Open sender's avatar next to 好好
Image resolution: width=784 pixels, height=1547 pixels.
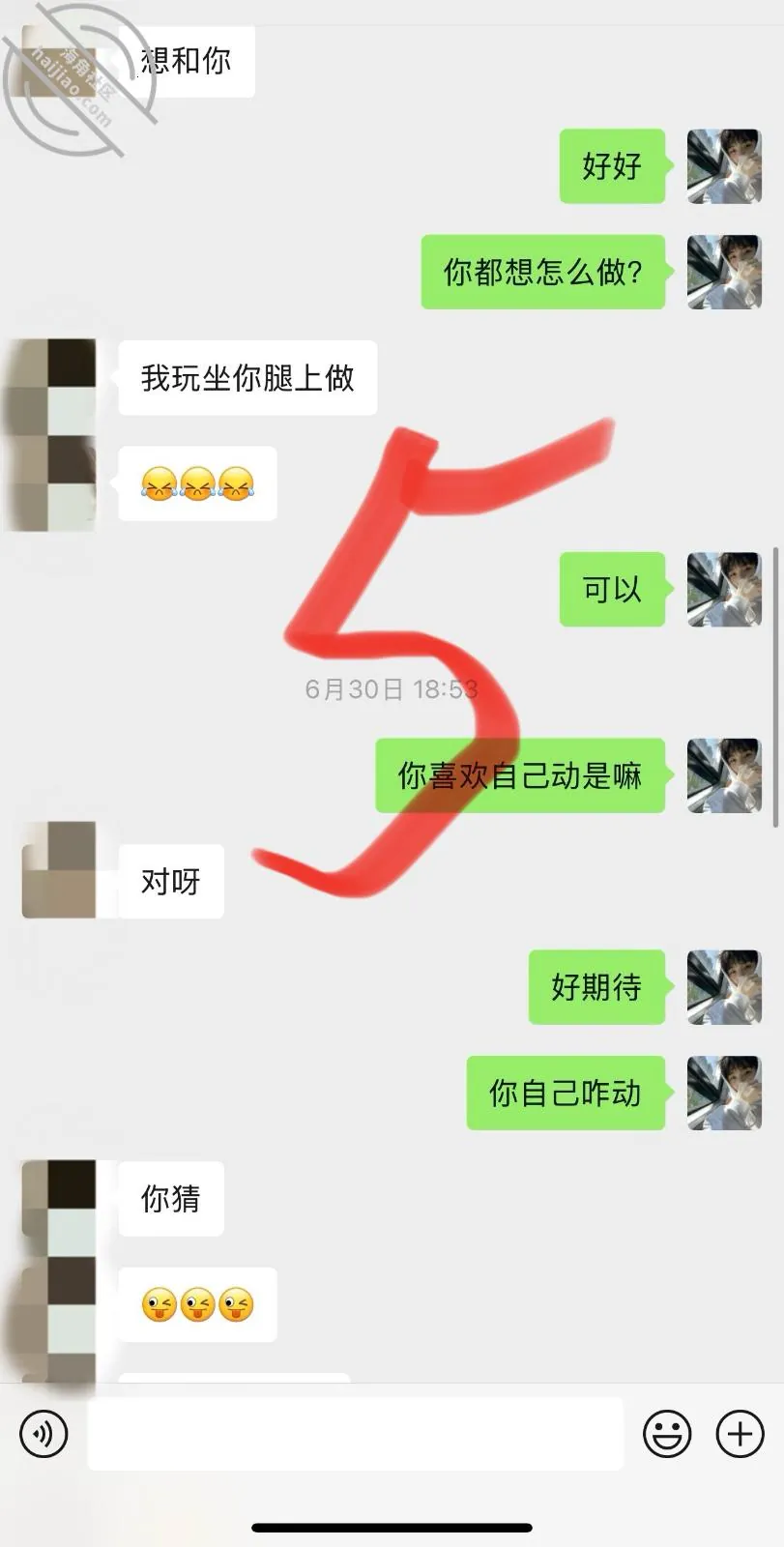724,166
